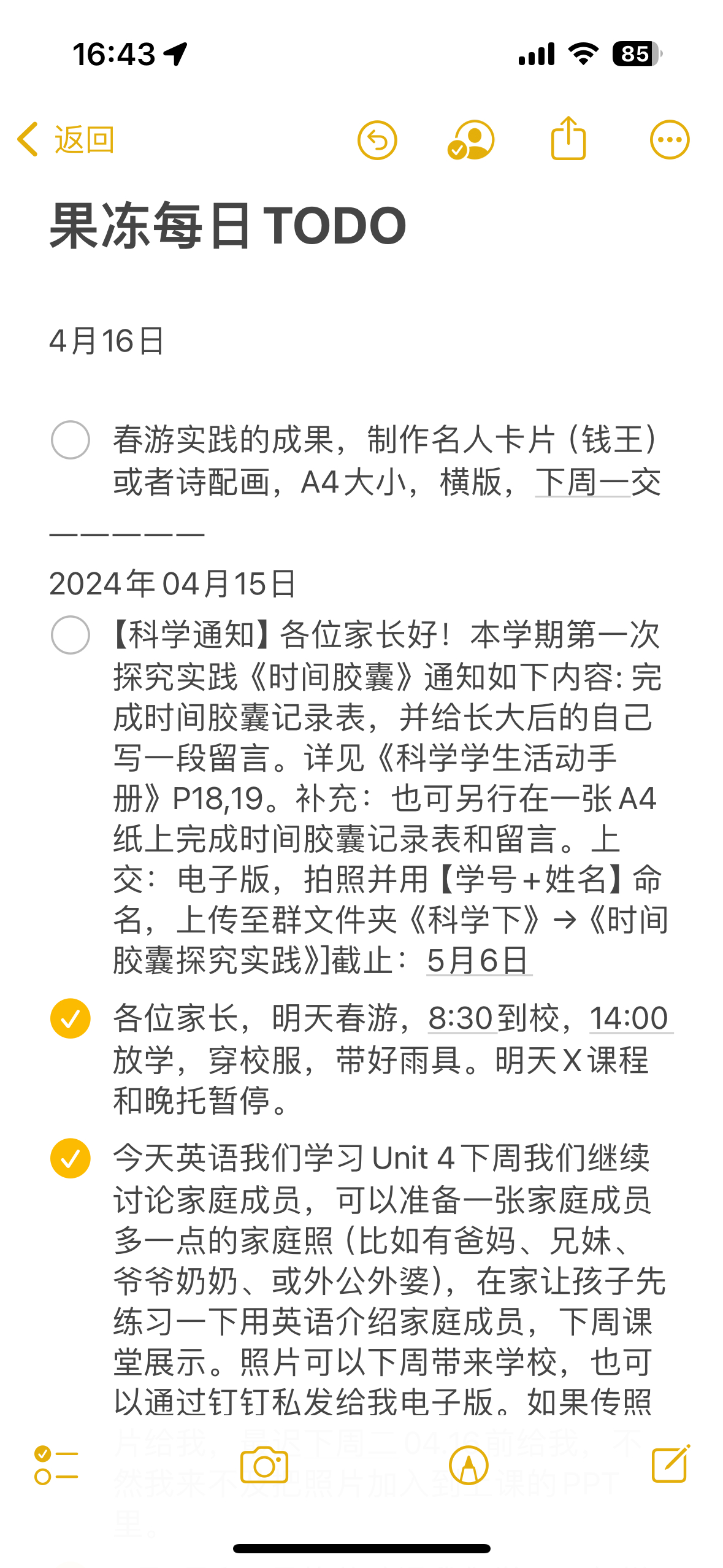
Task: Tap the underlined 14:00 time link
Action: point(630,1018)
